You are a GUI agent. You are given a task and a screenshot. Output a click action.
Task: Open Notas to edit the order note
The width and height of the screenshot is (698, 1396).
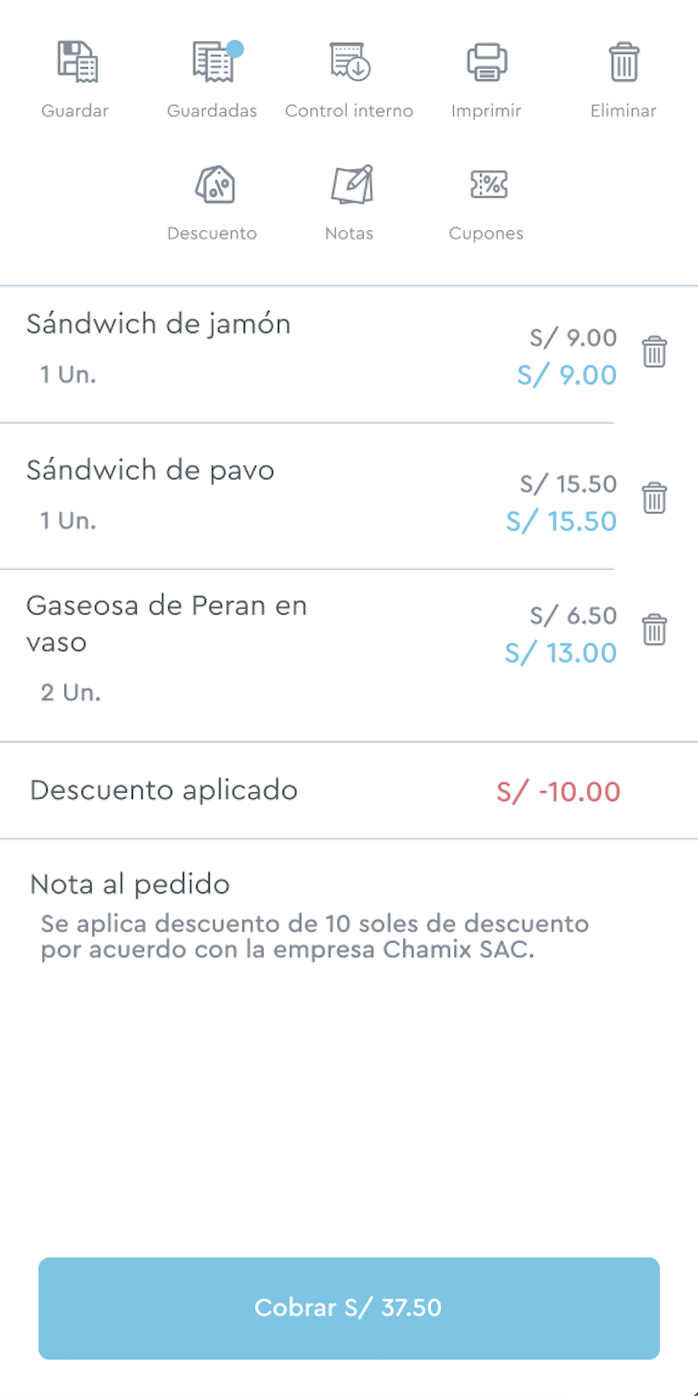point(349,201)
